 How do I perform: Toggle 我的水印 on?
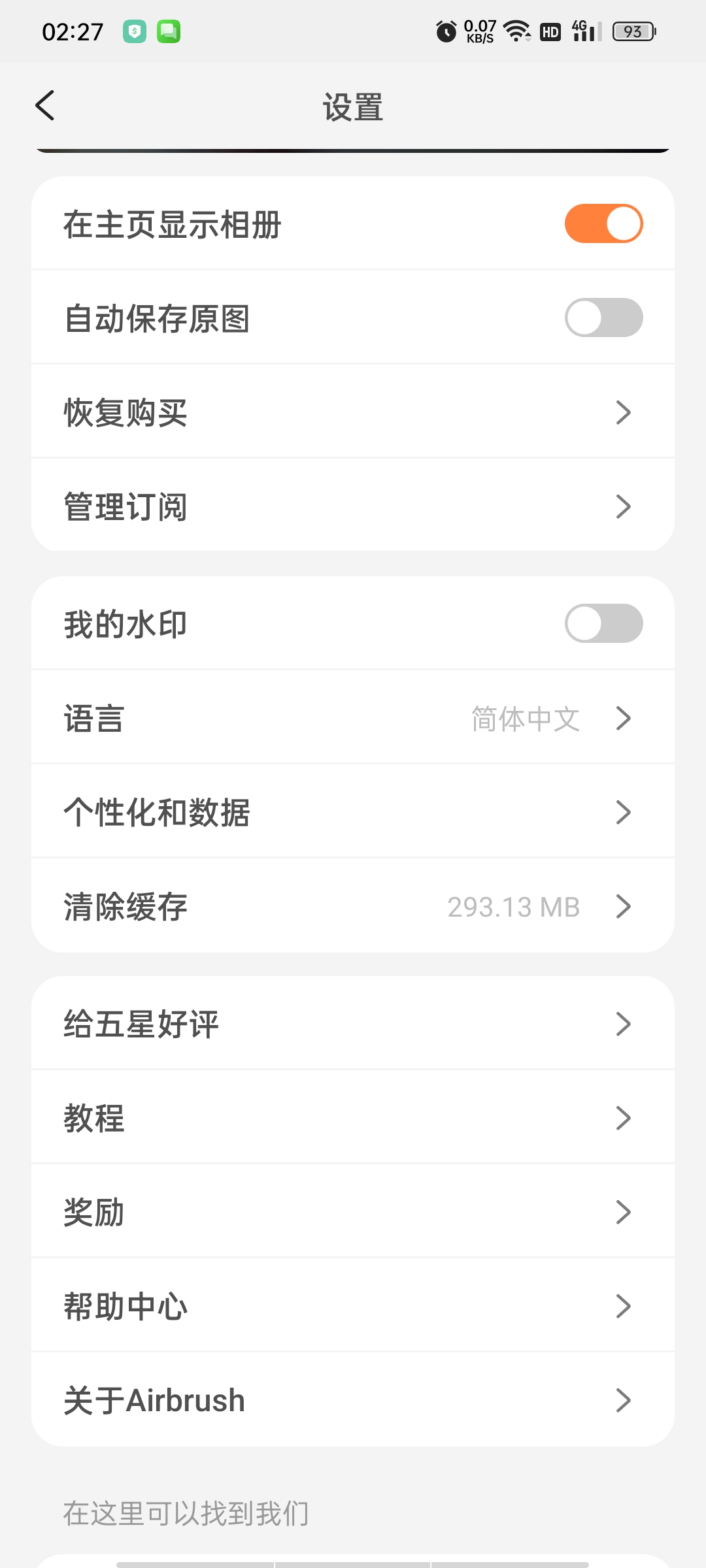click(603, 623)
